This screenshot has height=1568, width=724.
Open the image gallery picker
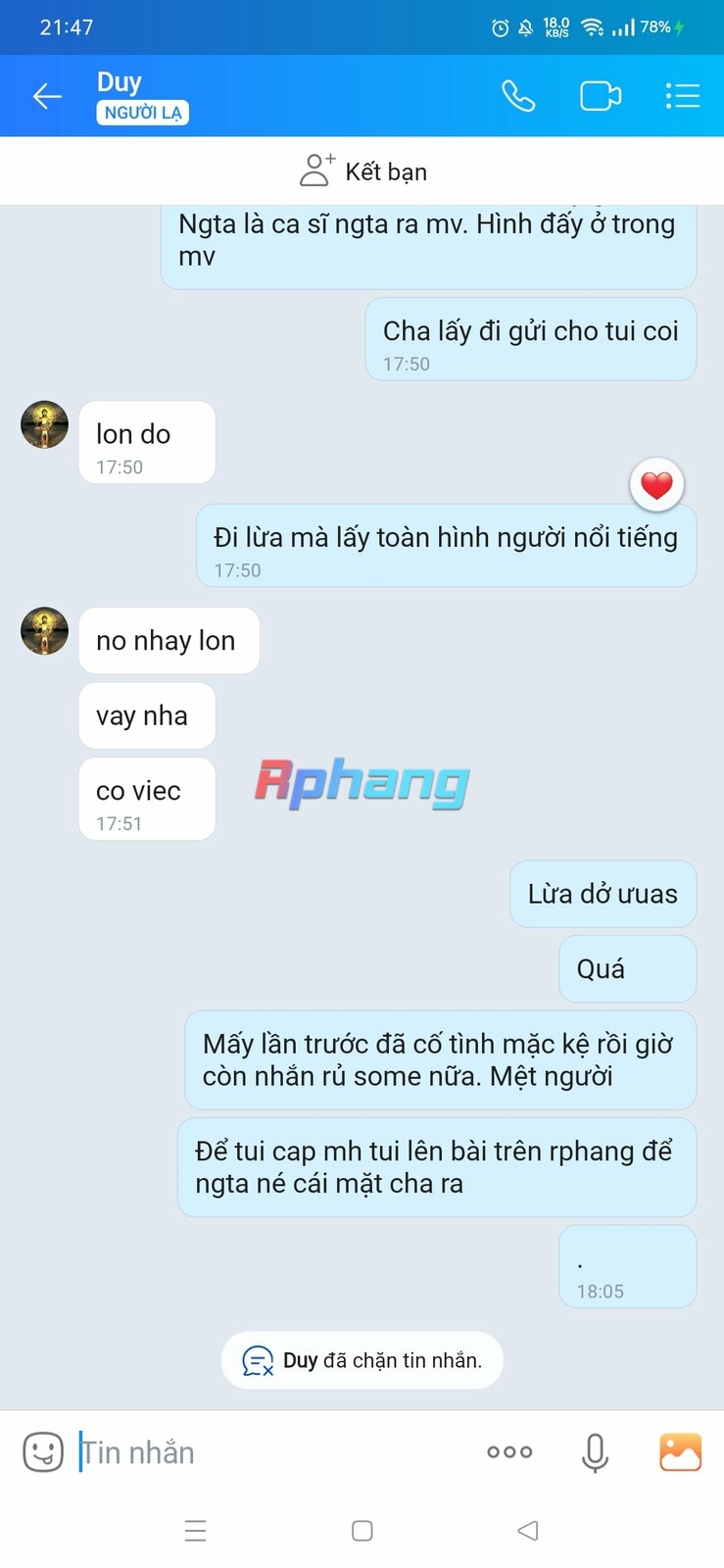tap(681, 1451)
